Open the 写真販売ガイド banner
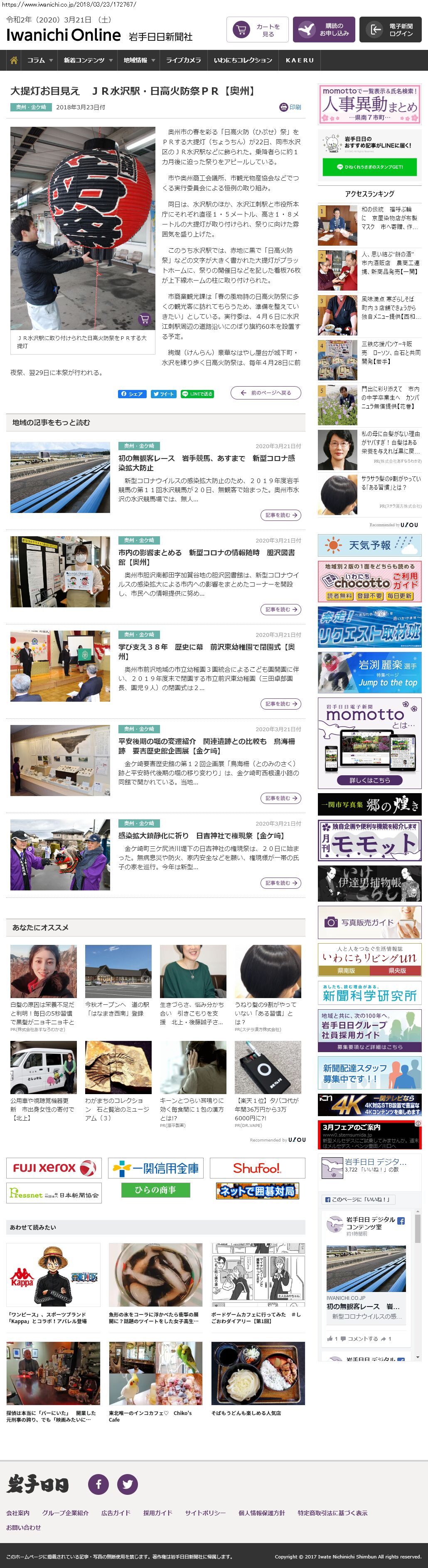Viewport: 428px width, 1568px height. 369,922
